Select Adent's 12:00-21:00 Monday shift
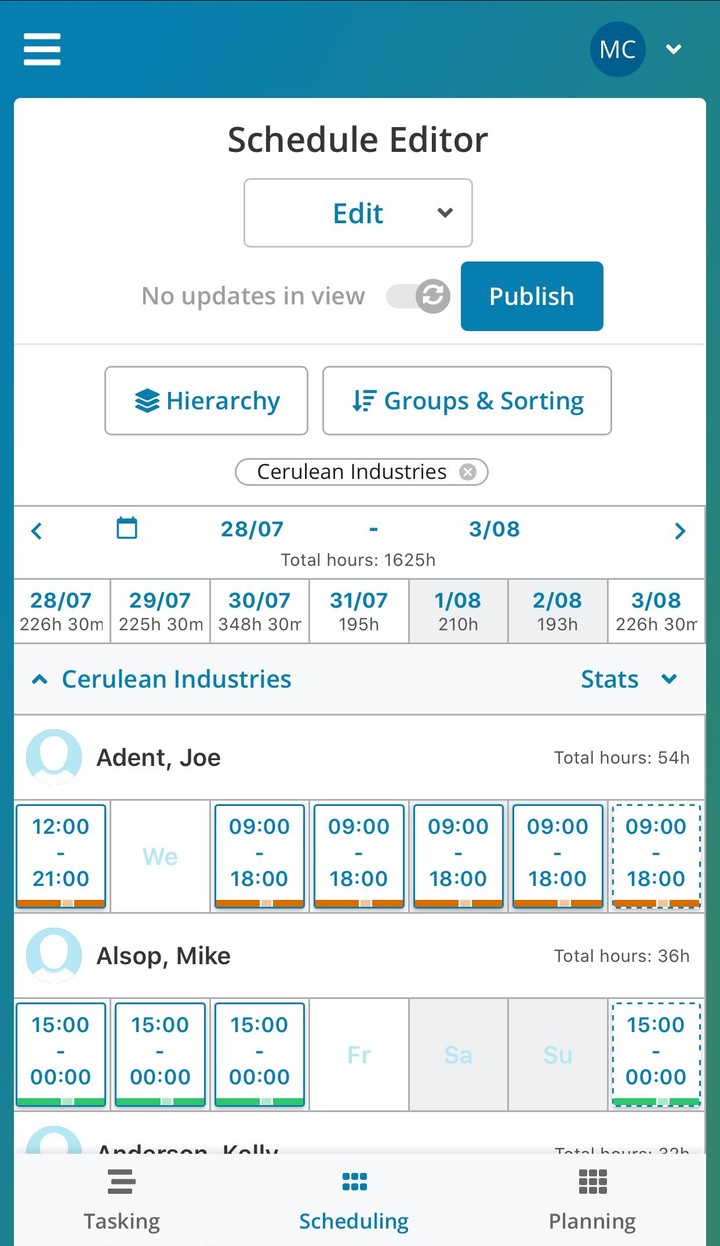 [60, 856]
